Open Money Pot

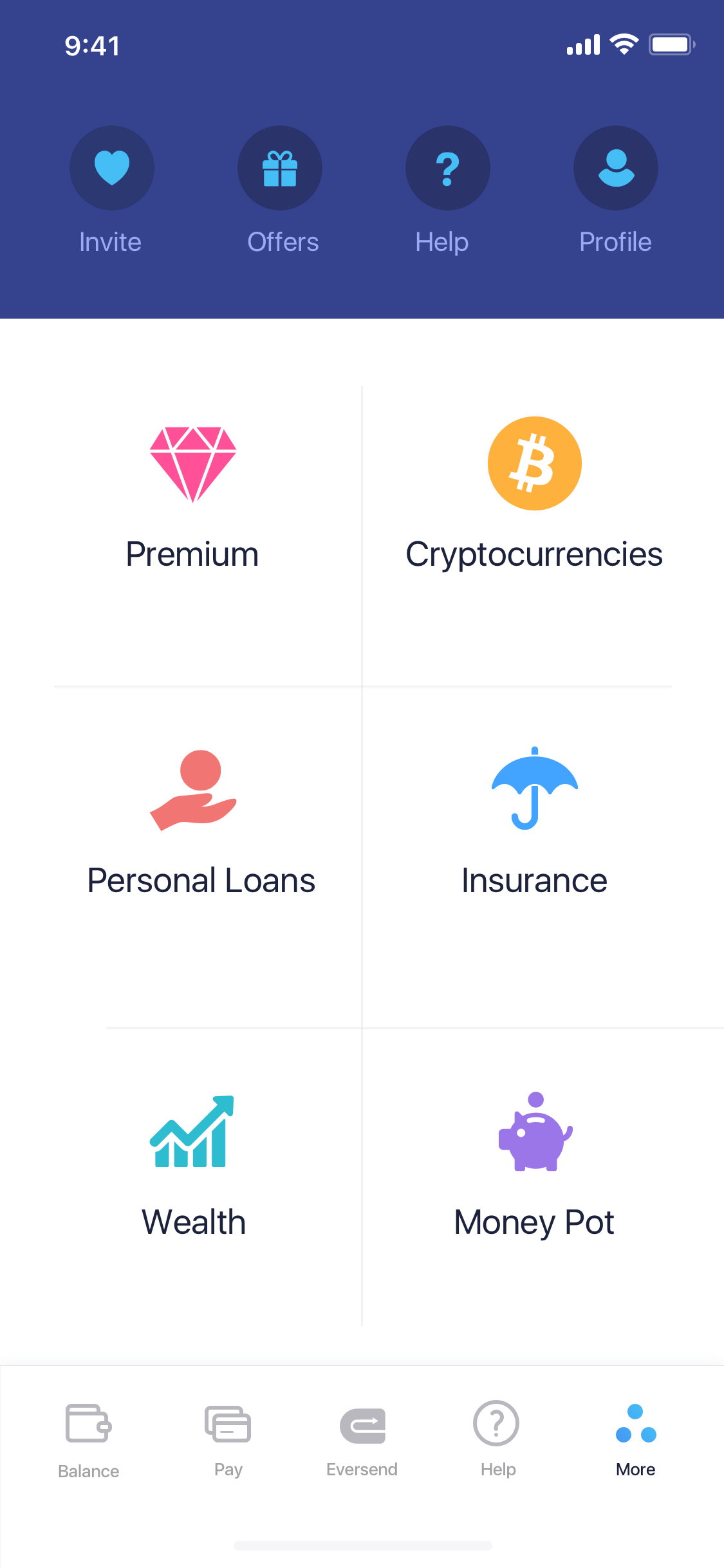click(534, 1165)
